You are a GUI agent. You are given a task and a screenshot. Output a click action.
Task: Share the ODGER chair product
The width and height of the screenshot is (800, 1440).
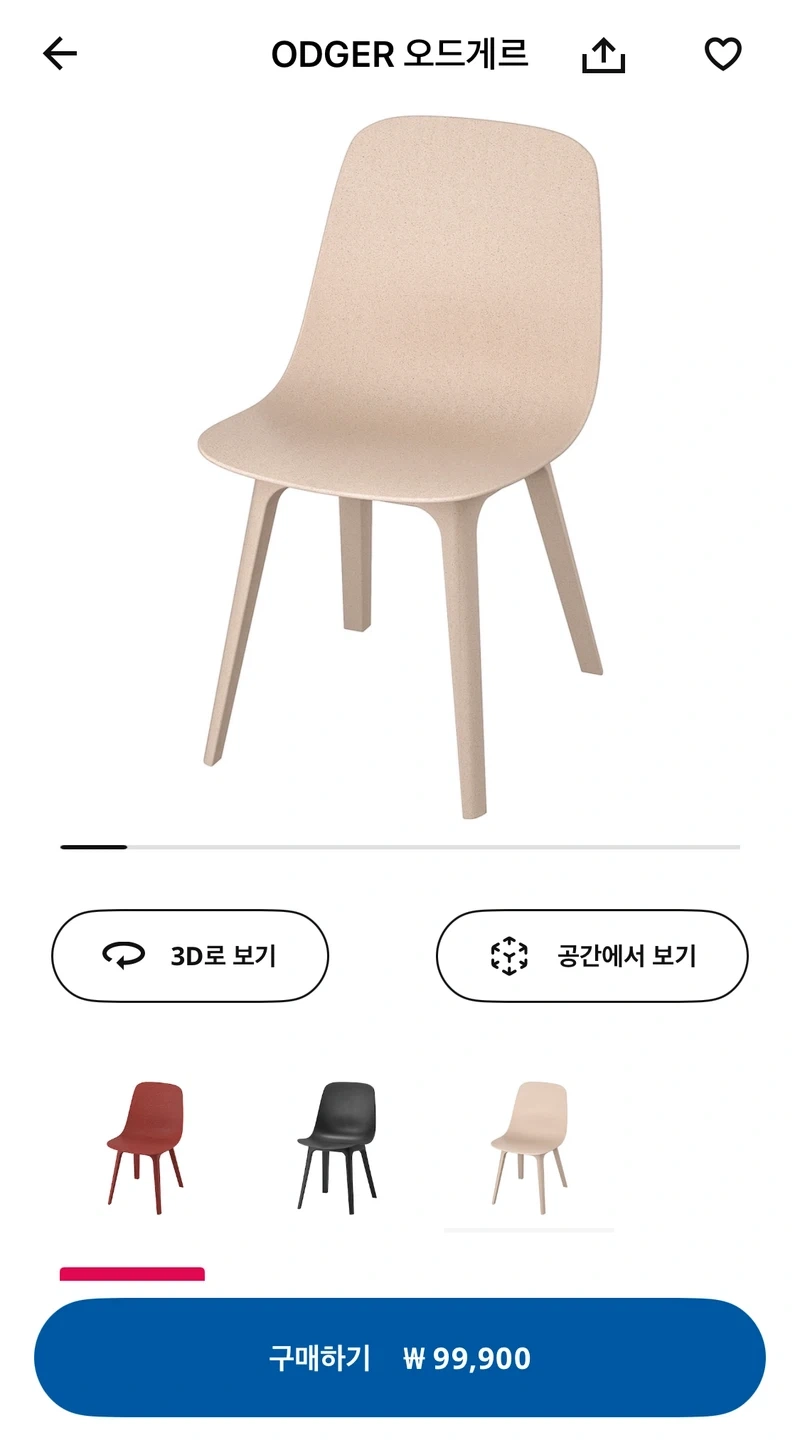click(603, 54)
